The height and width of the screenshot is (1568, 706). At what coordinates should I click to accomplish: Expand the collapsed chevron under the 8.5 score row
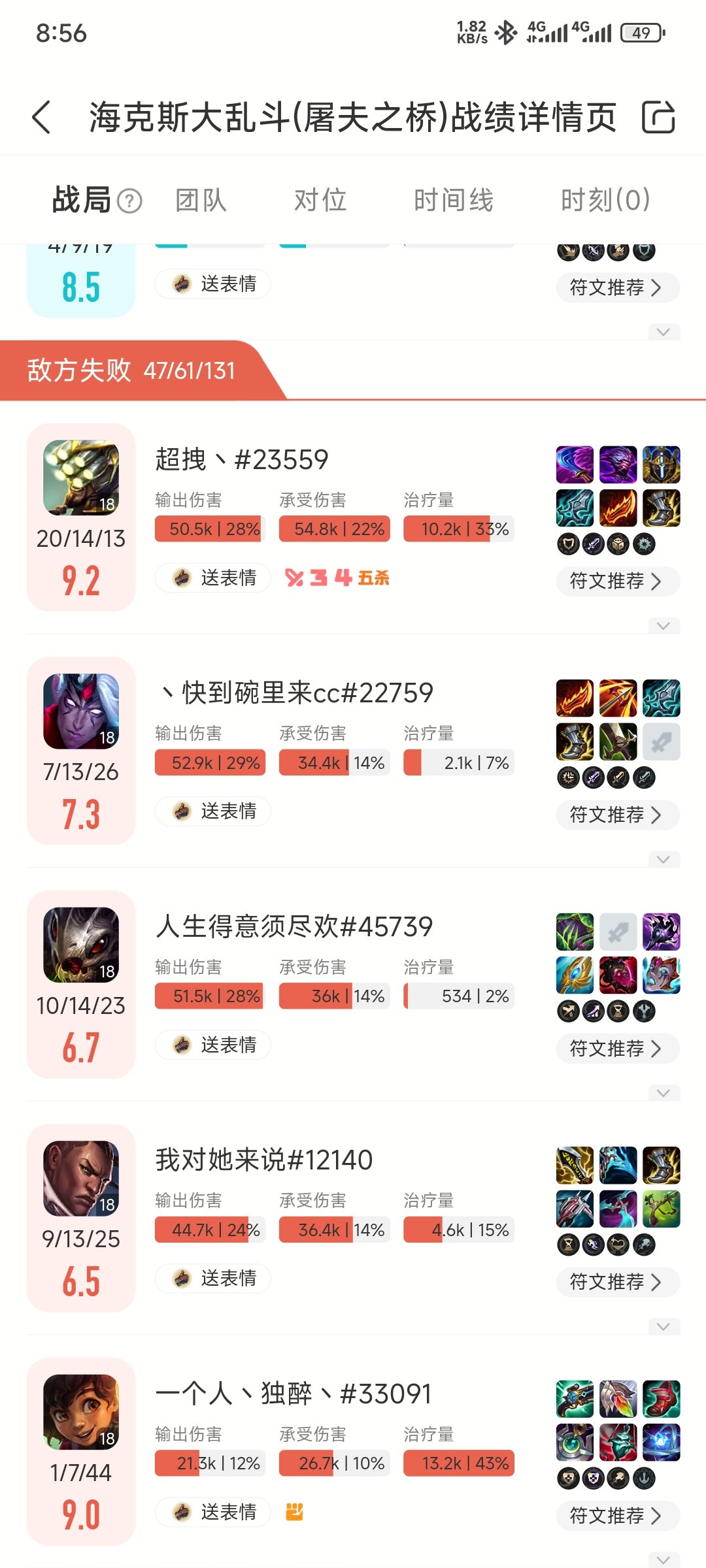[665, 332]
